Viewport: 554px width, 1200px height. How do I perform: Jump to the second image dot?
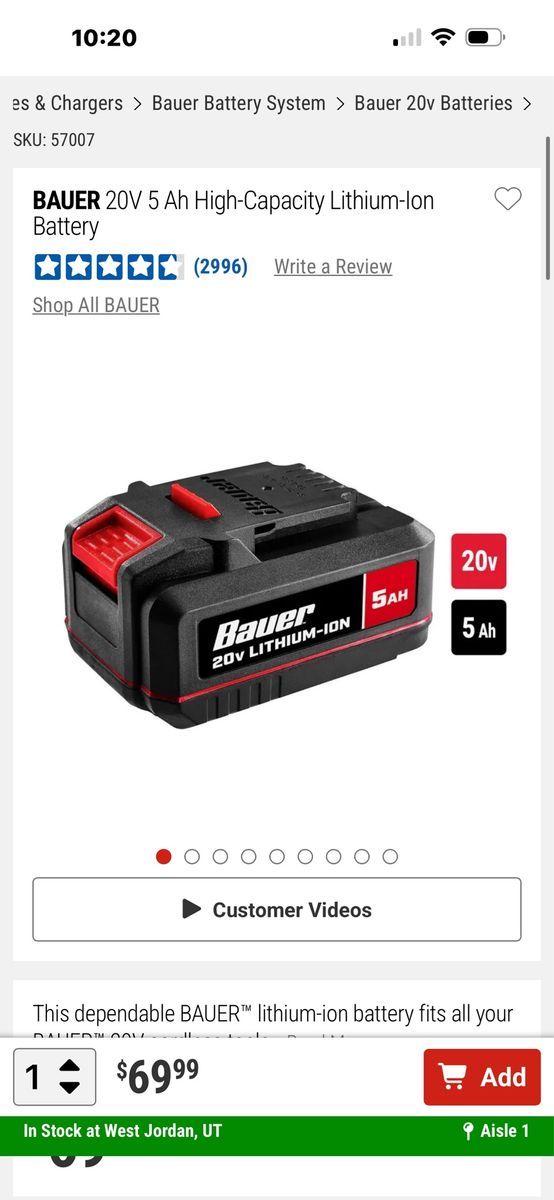click(192, 856)
